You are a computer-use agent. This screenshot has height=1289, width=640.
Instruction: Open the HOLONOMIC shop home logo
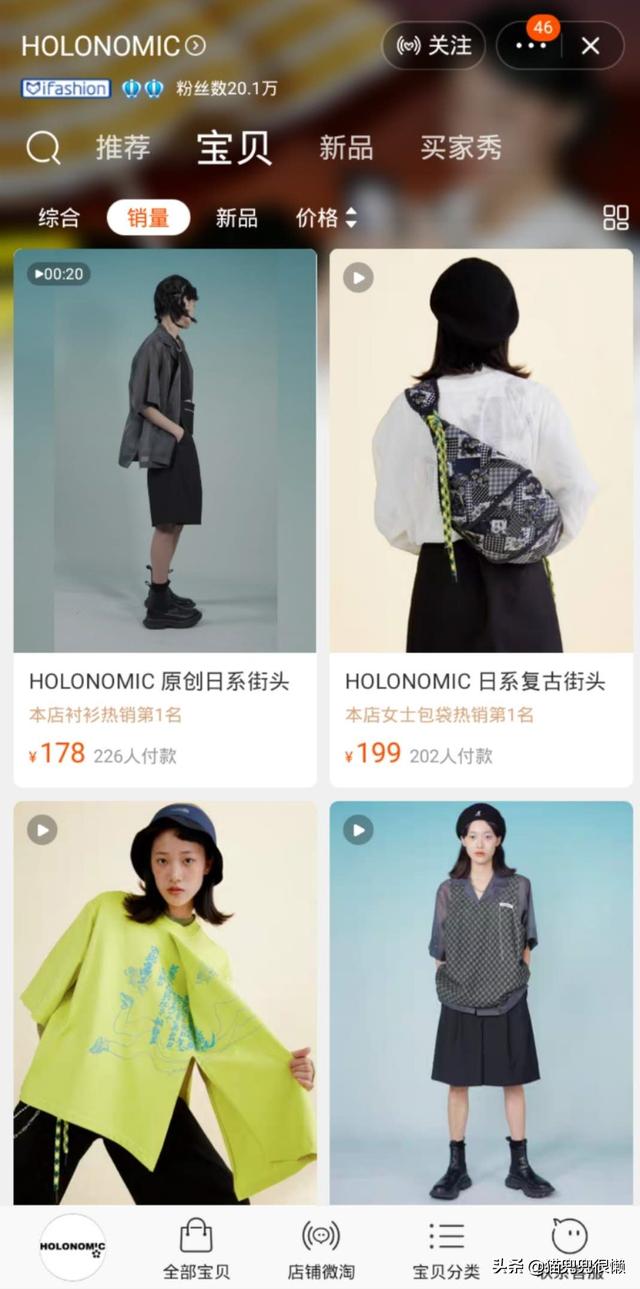(72, 1247)
